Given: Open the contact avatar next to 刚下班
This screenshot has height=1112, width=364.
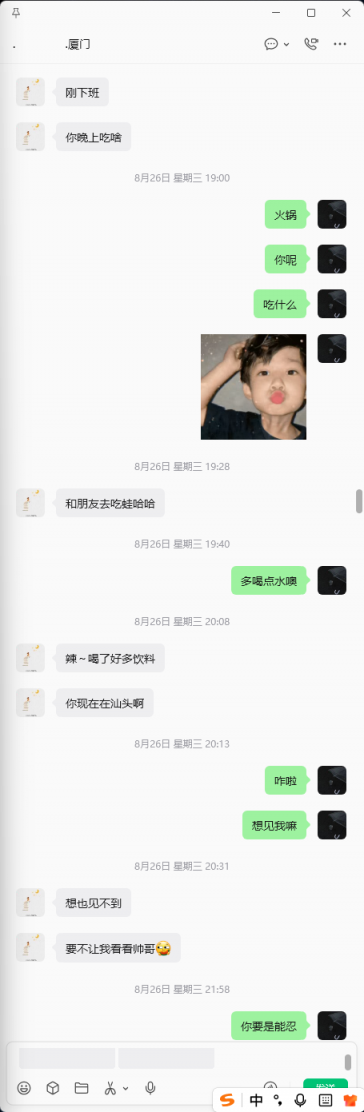Looking at the screenshot, I should [x=31, y=92].
